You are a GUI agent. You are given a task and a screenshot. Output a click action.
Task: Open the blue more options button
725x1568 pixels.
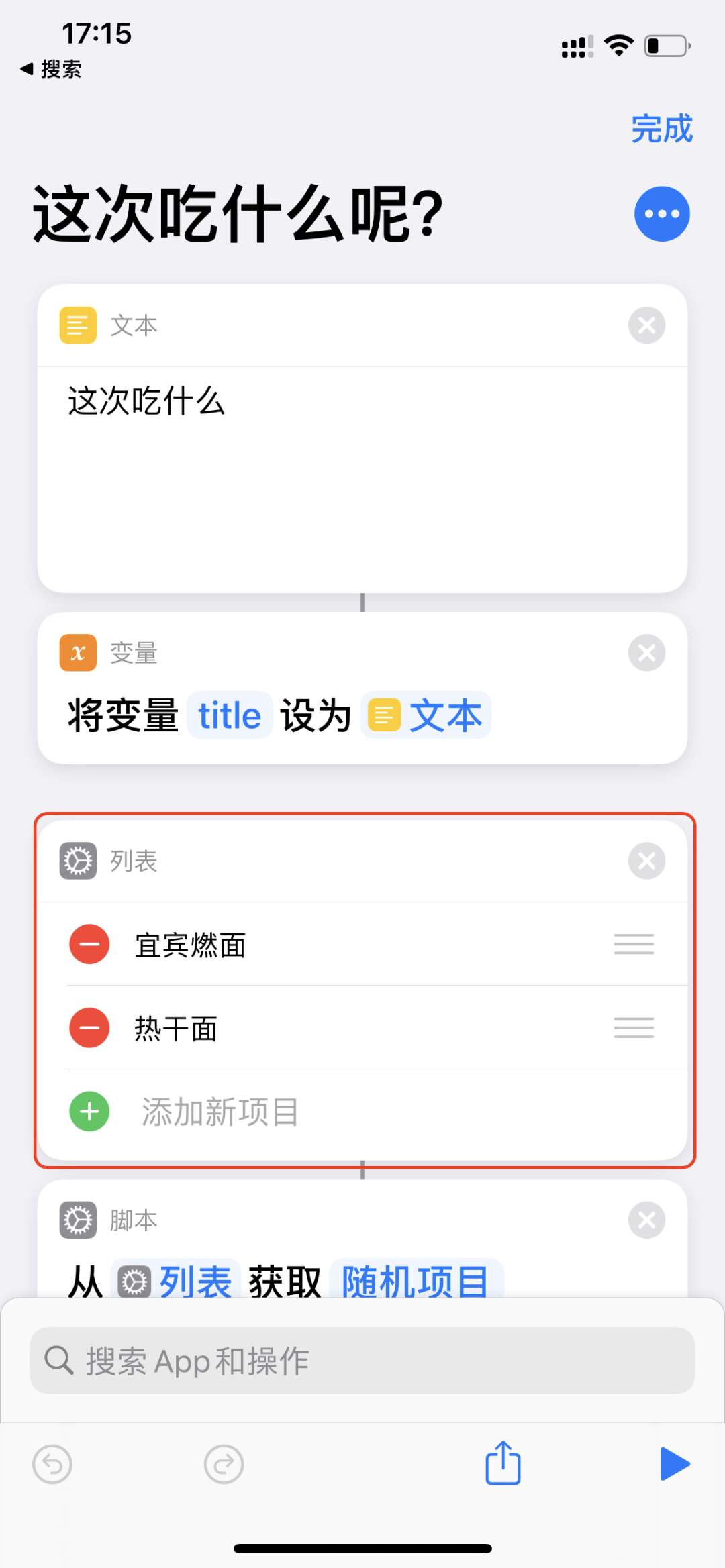(662, 214)
